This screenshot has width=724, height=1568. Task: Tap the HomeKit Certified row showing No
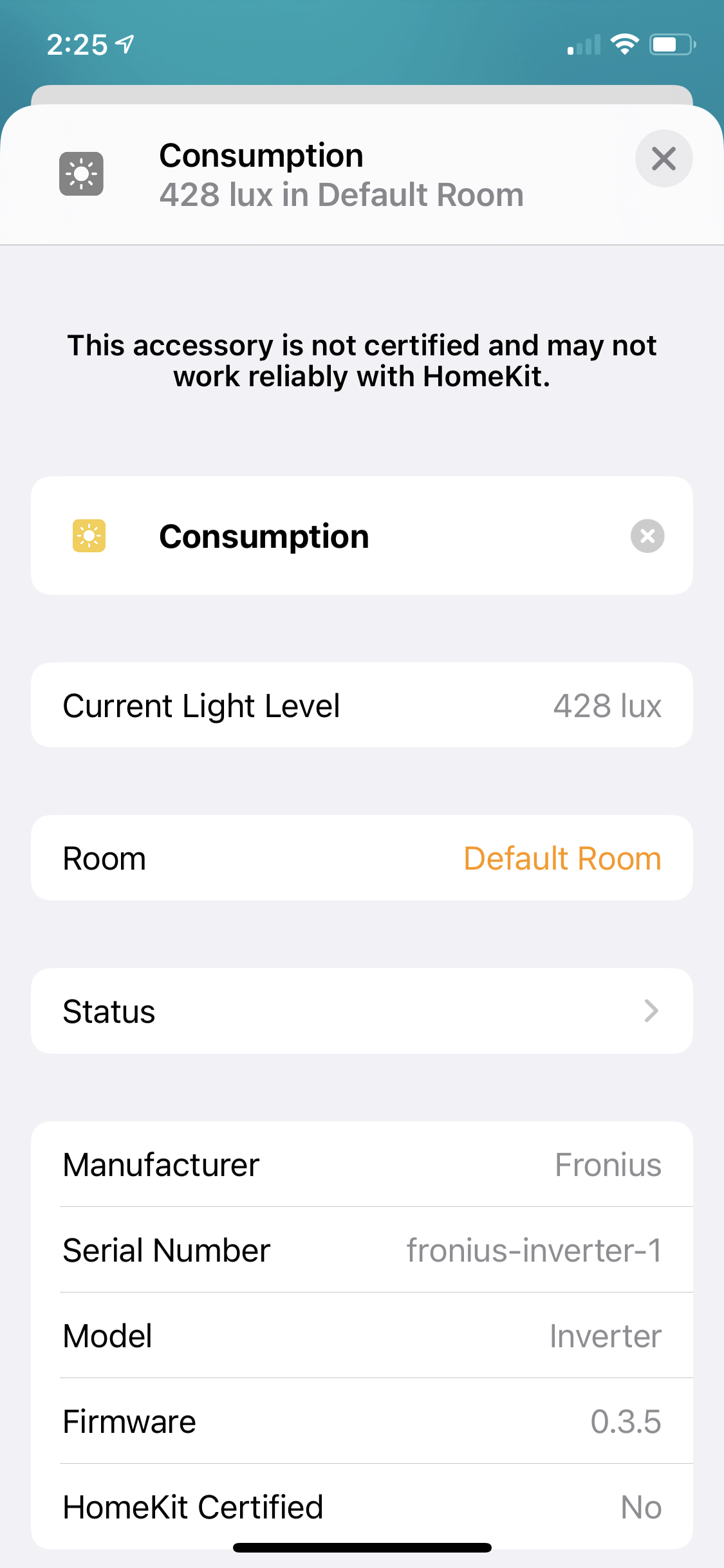tap(362, 1507)
